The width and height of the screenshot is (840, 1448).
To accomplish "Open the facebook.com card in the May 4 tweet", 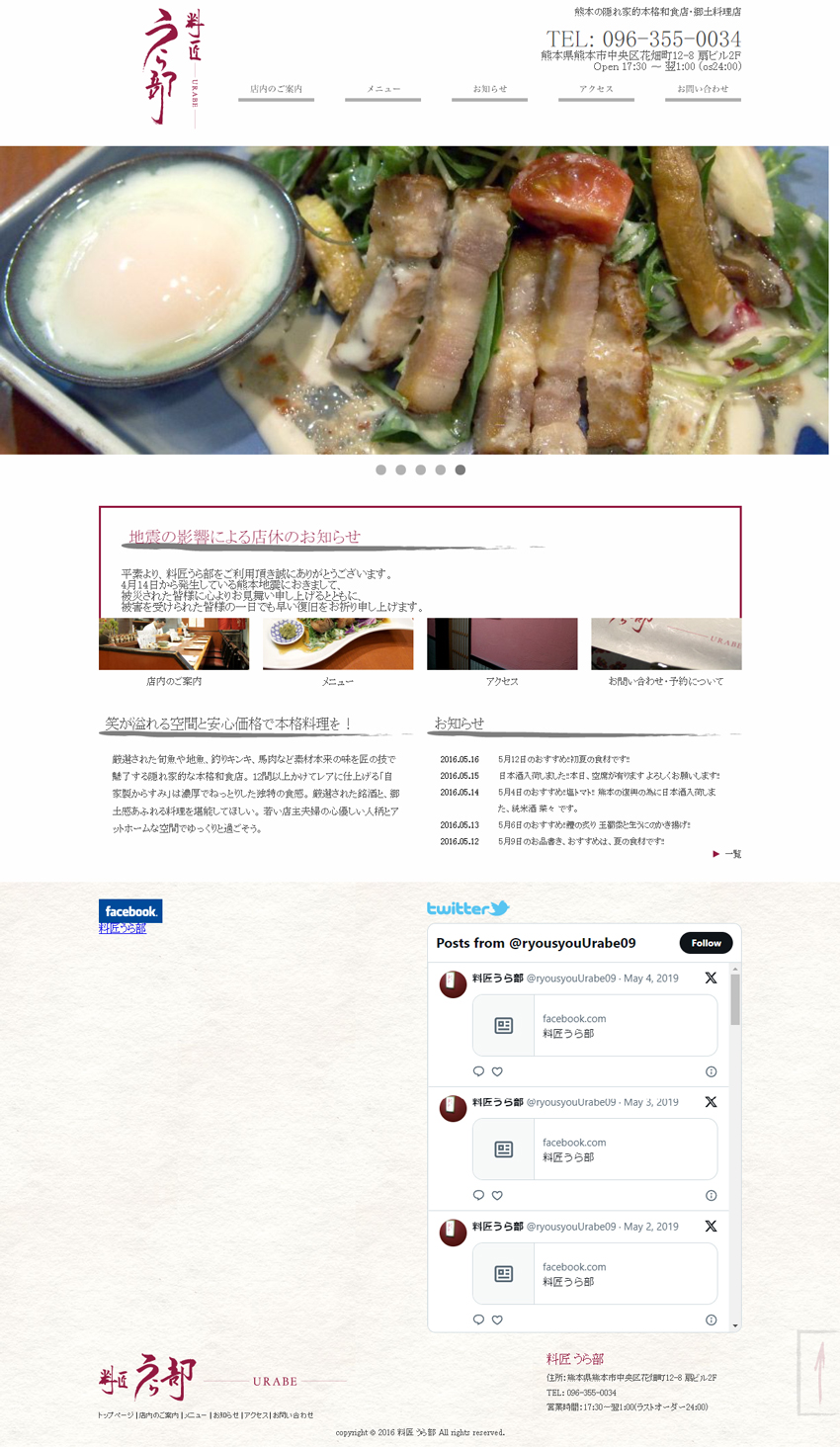I will (x=595, y=1026).
